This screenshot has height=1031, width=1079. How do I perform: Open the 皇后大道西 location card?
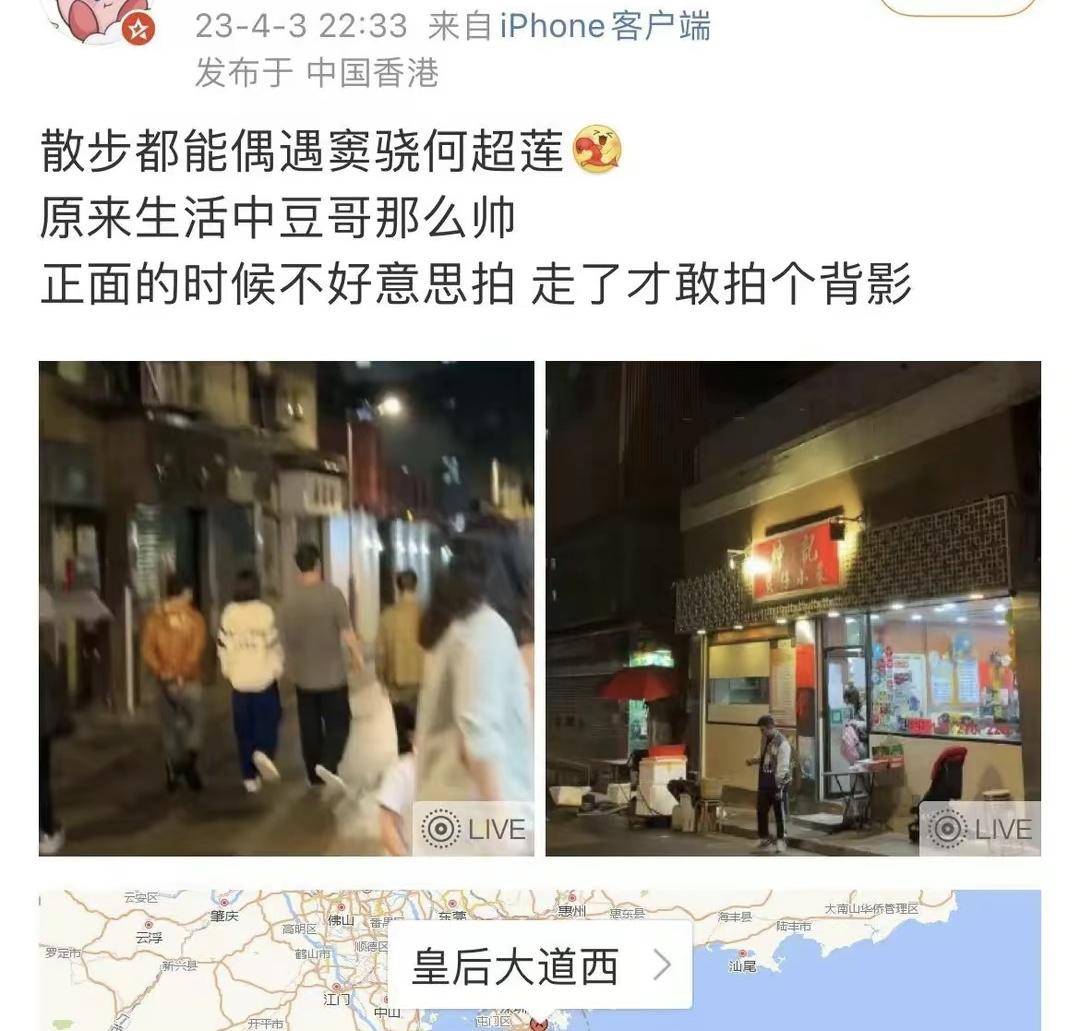539,967
